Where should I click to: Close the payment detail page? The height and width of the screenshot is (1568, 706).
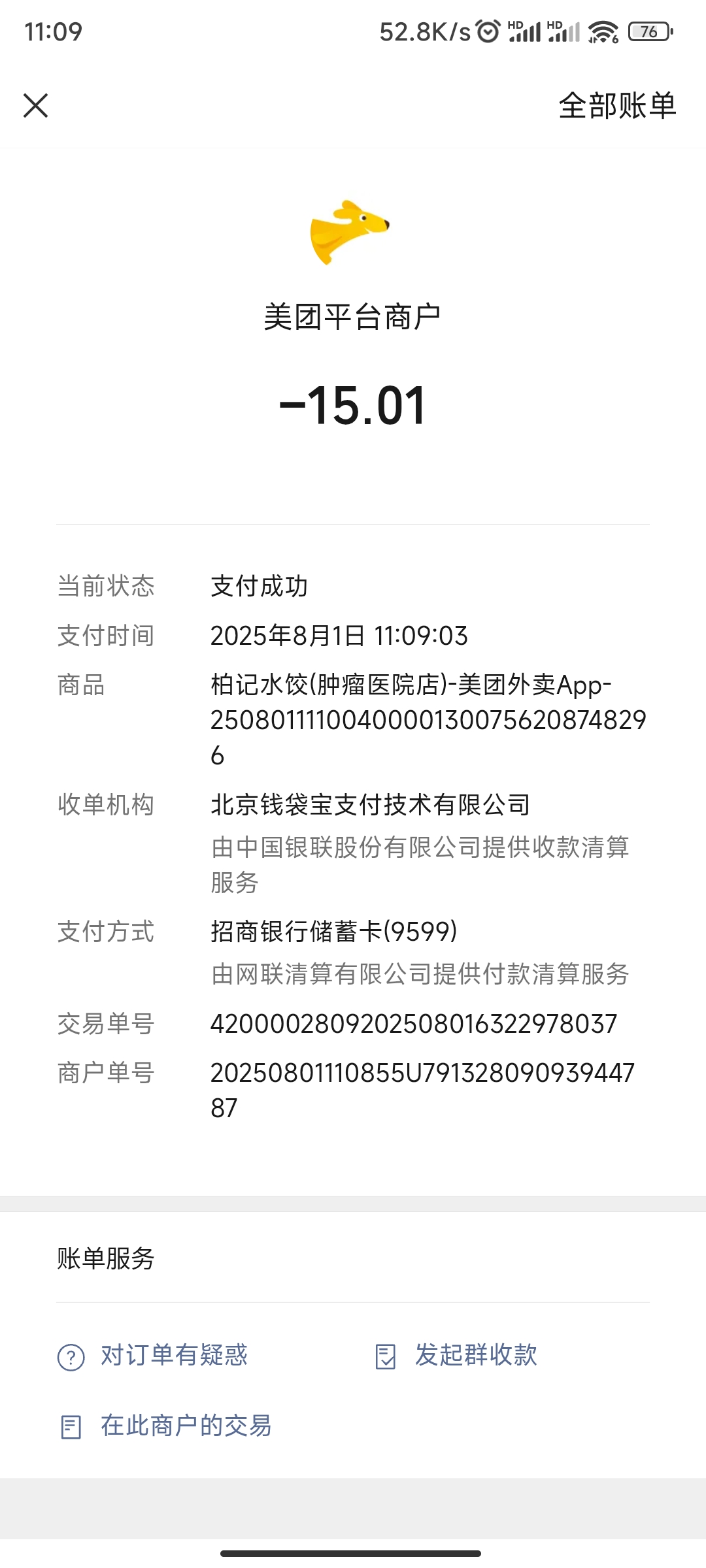36,105
